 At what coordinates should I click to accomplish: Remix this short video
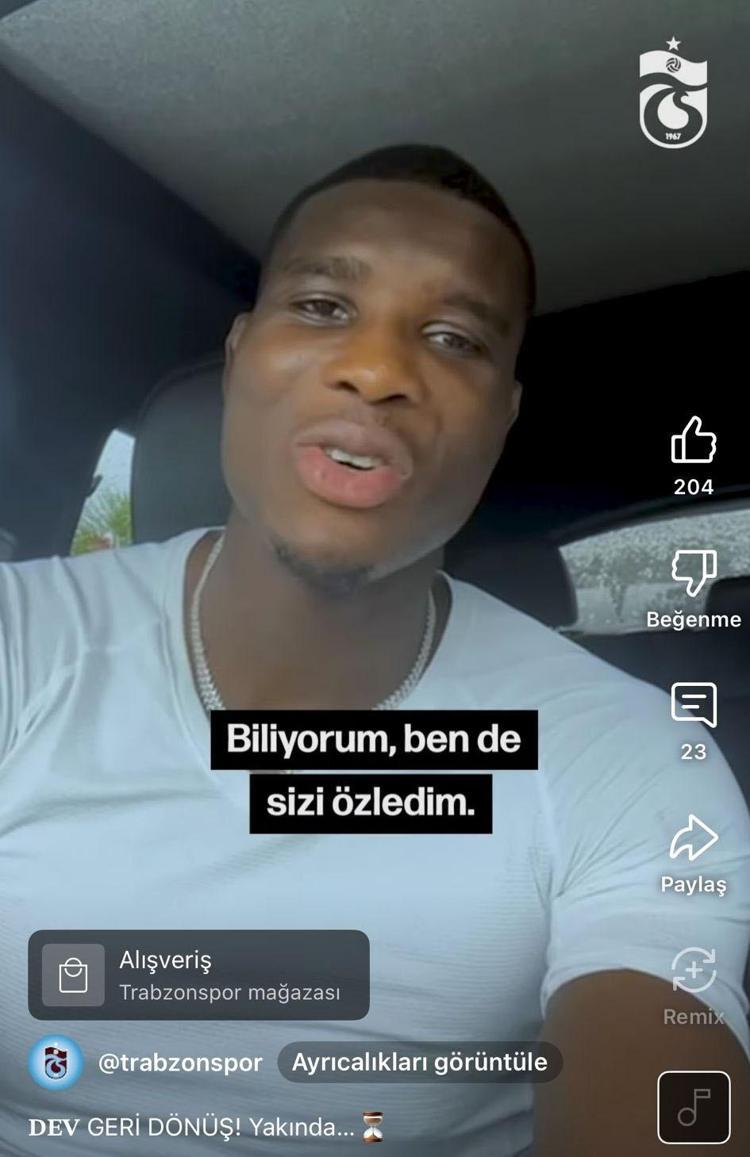693,971
